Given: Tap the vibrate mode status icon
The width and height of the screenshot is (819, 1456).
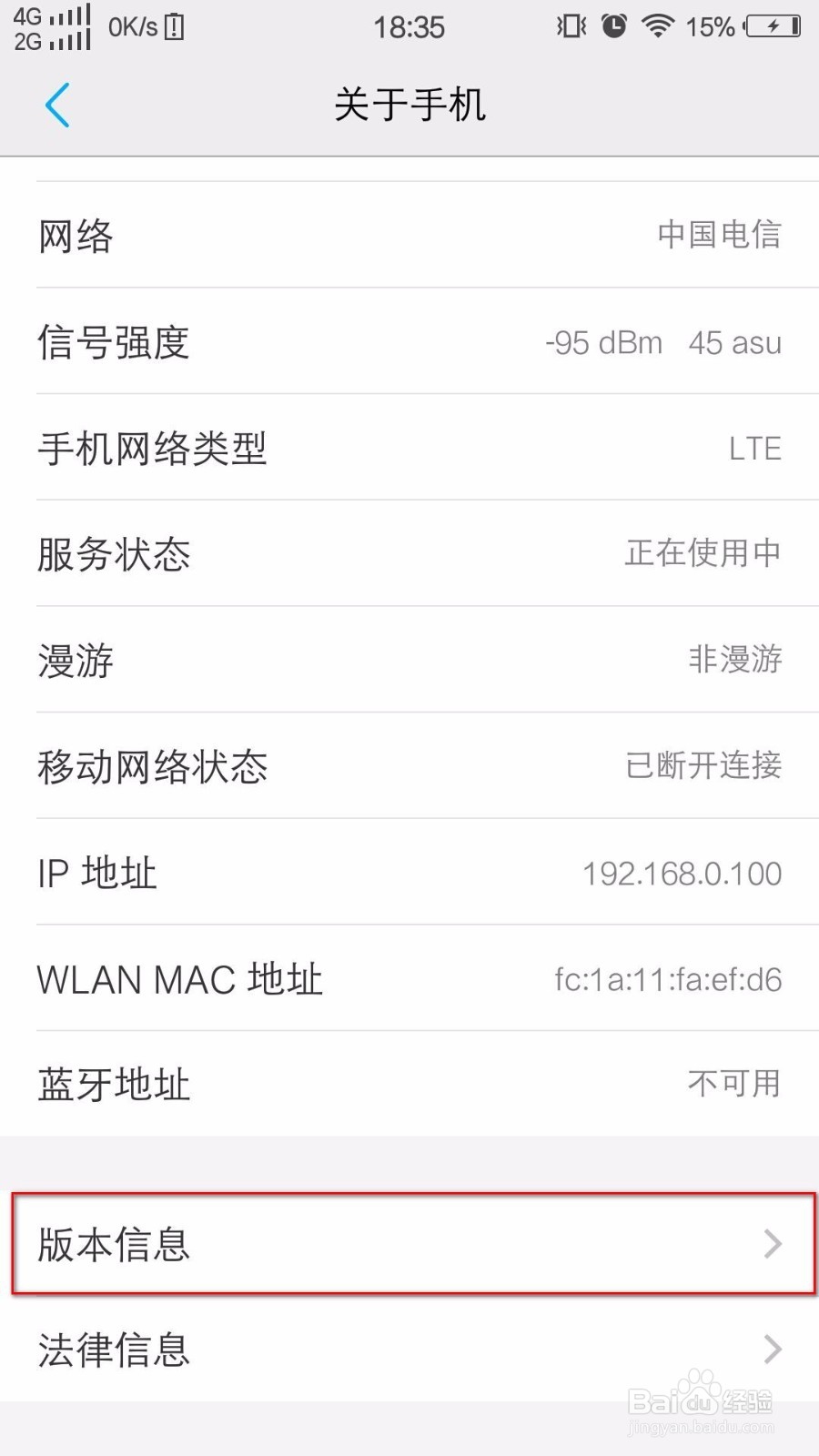Looking at the screenshot, I should [x=569, y=27].
